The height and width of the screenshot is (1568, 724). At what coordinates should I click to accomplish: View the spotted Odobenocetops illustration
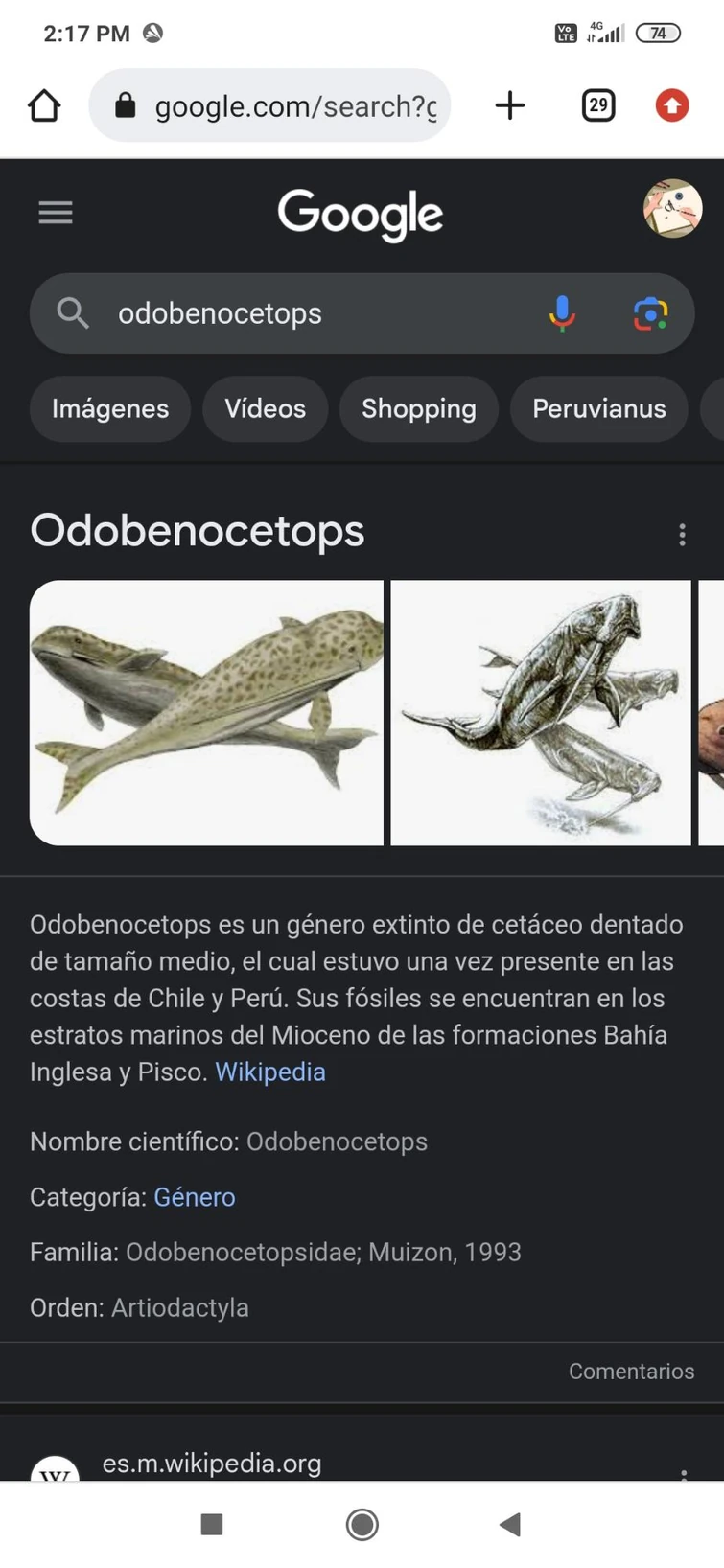click(x=206, y=712)
